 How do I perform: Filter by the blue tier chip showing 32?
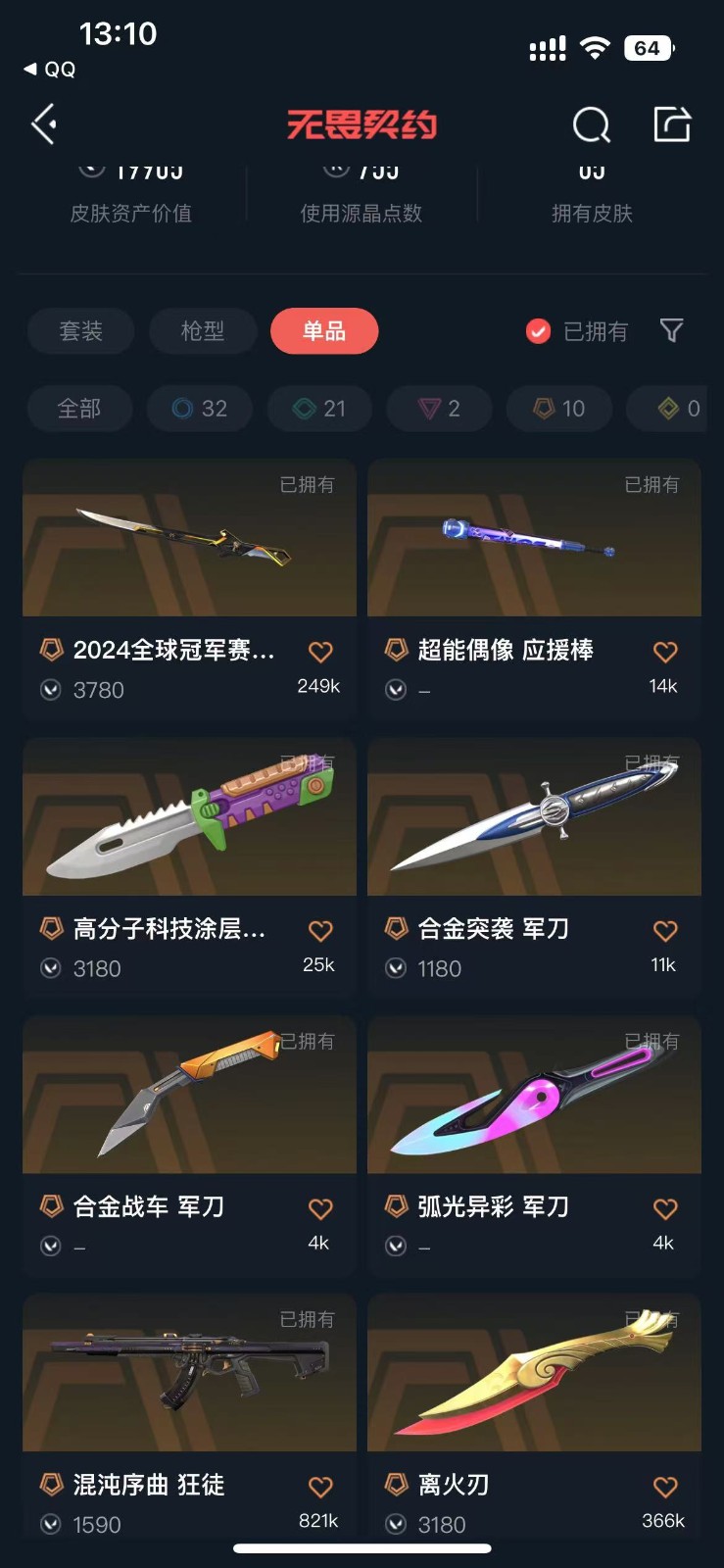click(200, 409)
